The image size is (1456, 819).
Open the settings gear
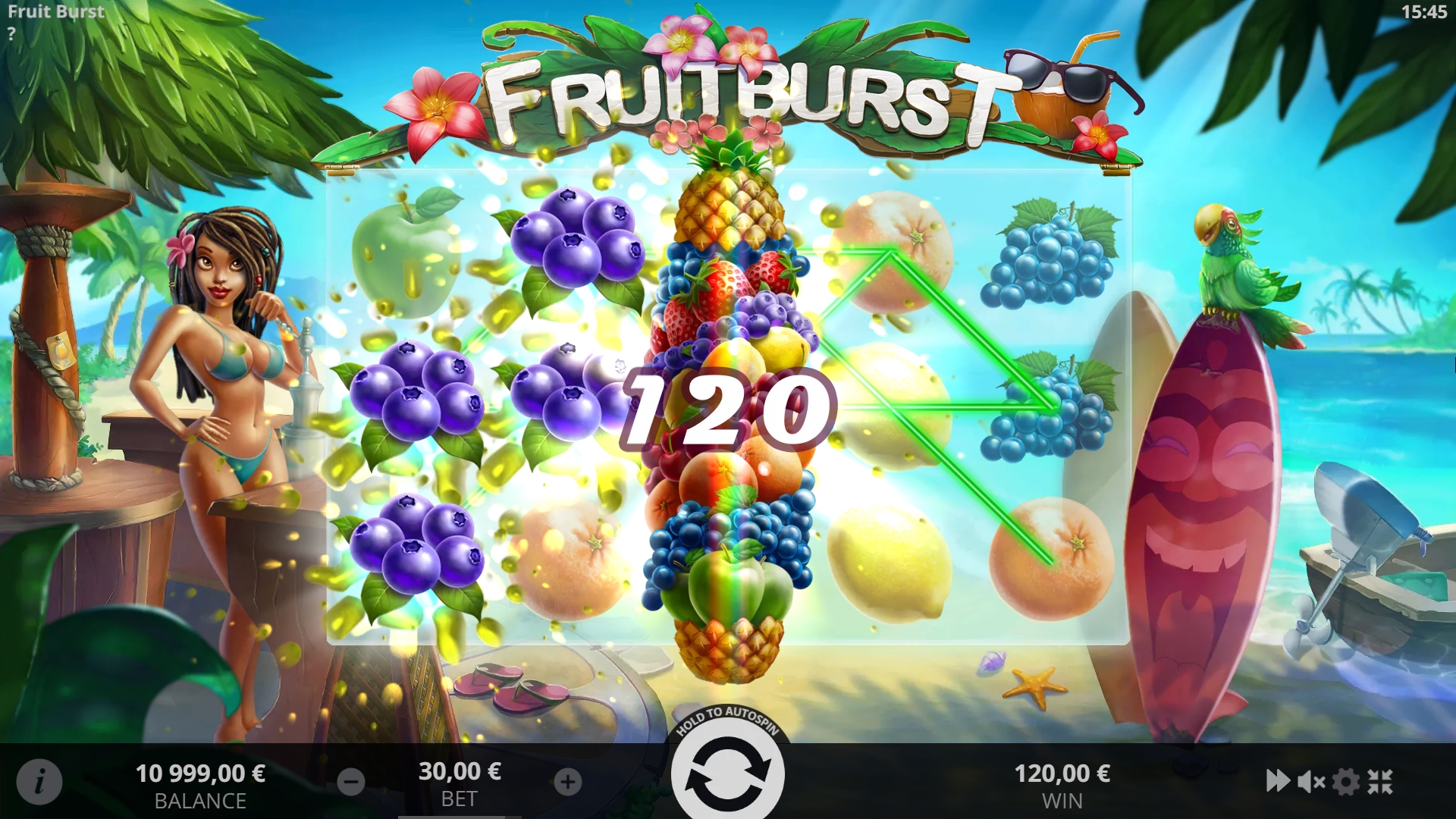tap(1346, 781)
